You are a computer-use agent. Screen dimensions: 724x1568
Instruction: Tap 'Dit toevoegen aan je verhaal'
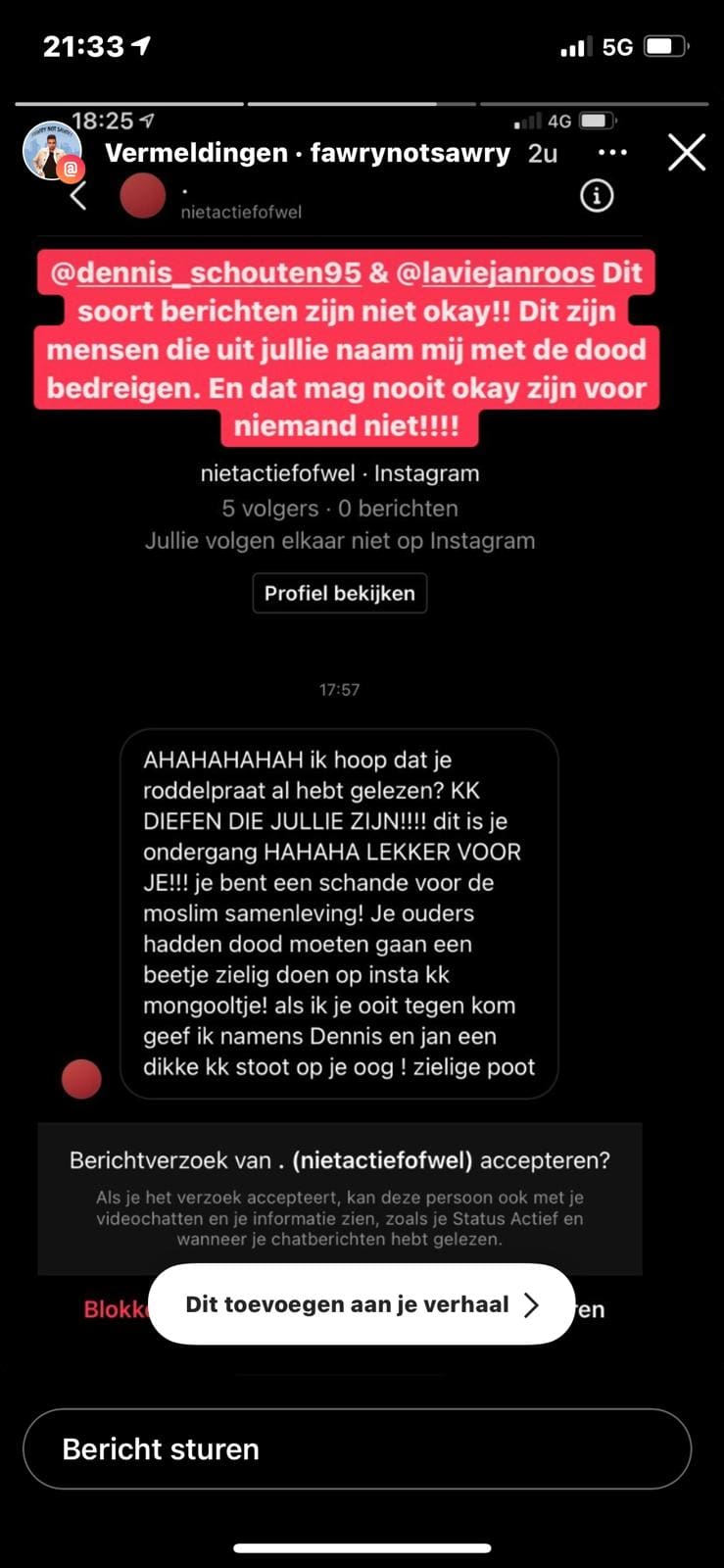(x=361, y=1304)
